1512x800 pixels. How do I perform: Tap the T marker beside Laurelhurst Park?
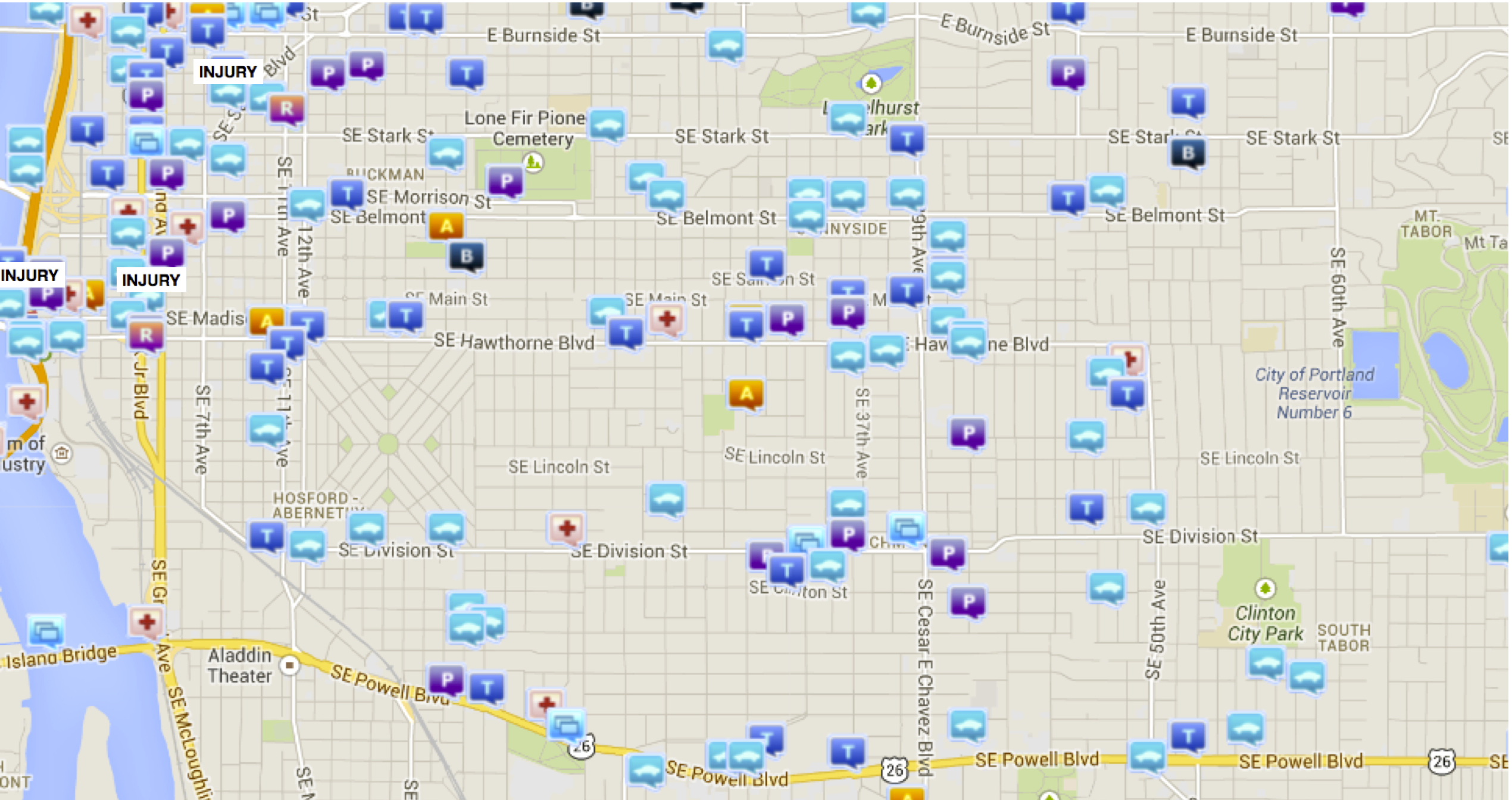pyautogui.click(x=907, y=140)
